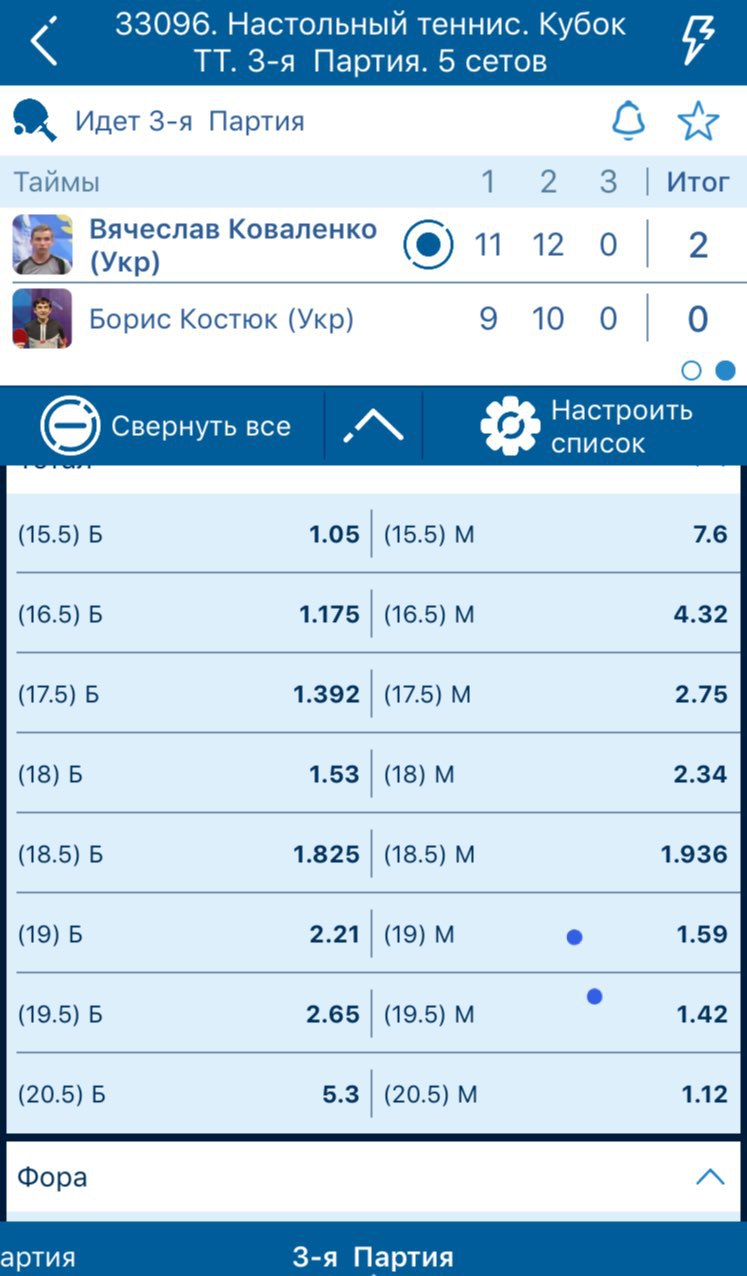
Task: Select (19) Б odds 2.21
Action: [x=189, y=934]
